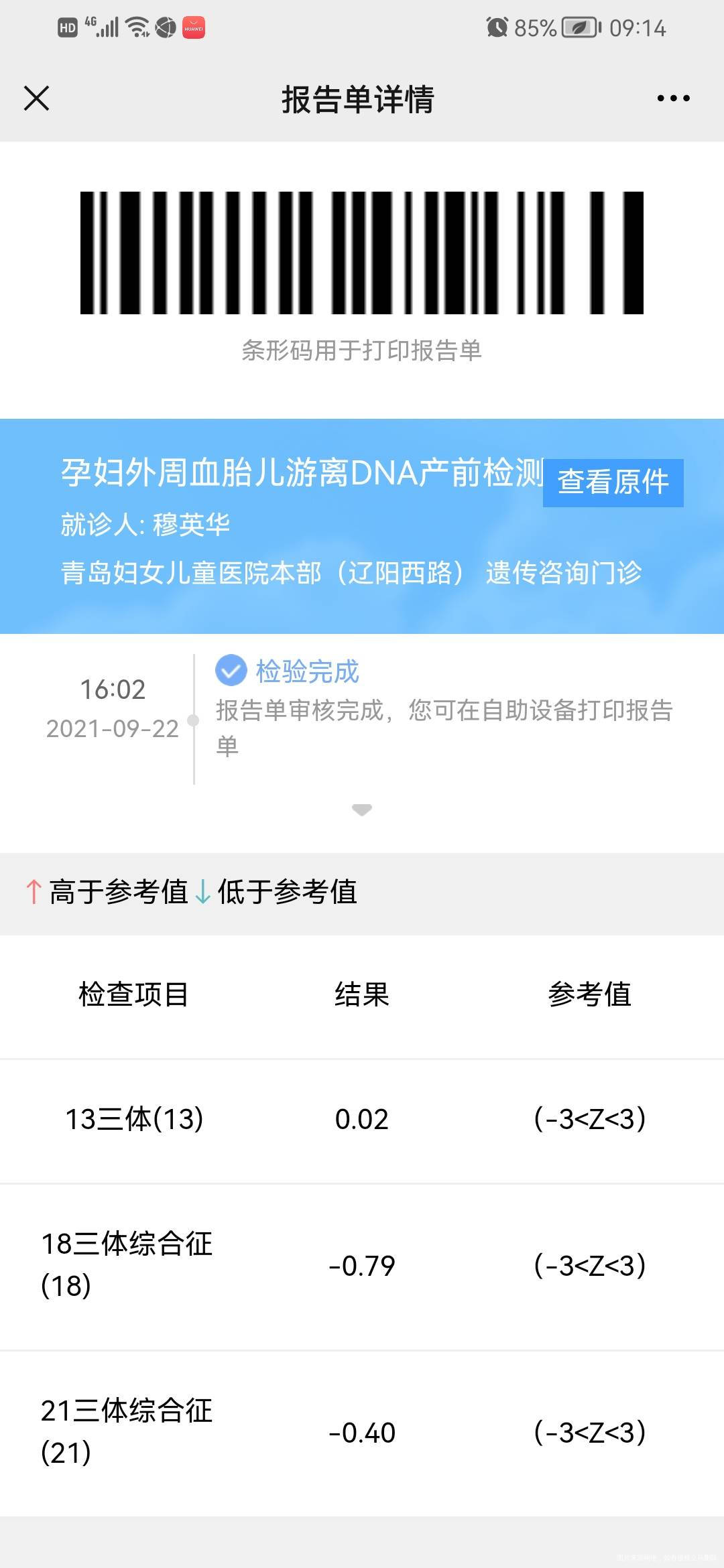The image size is (724, 1568).
Task: Expand the timeline with the down chevron
Action: [x=361, y=809]
